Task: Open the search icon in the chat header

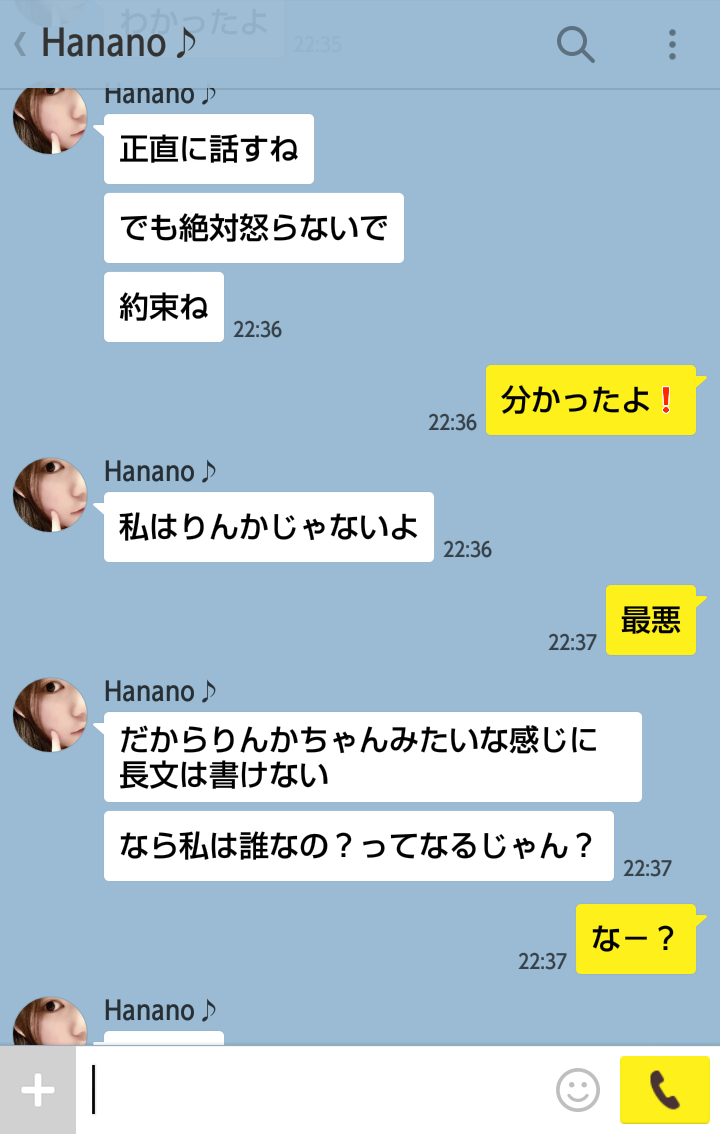Action: (x=575, y=45)
